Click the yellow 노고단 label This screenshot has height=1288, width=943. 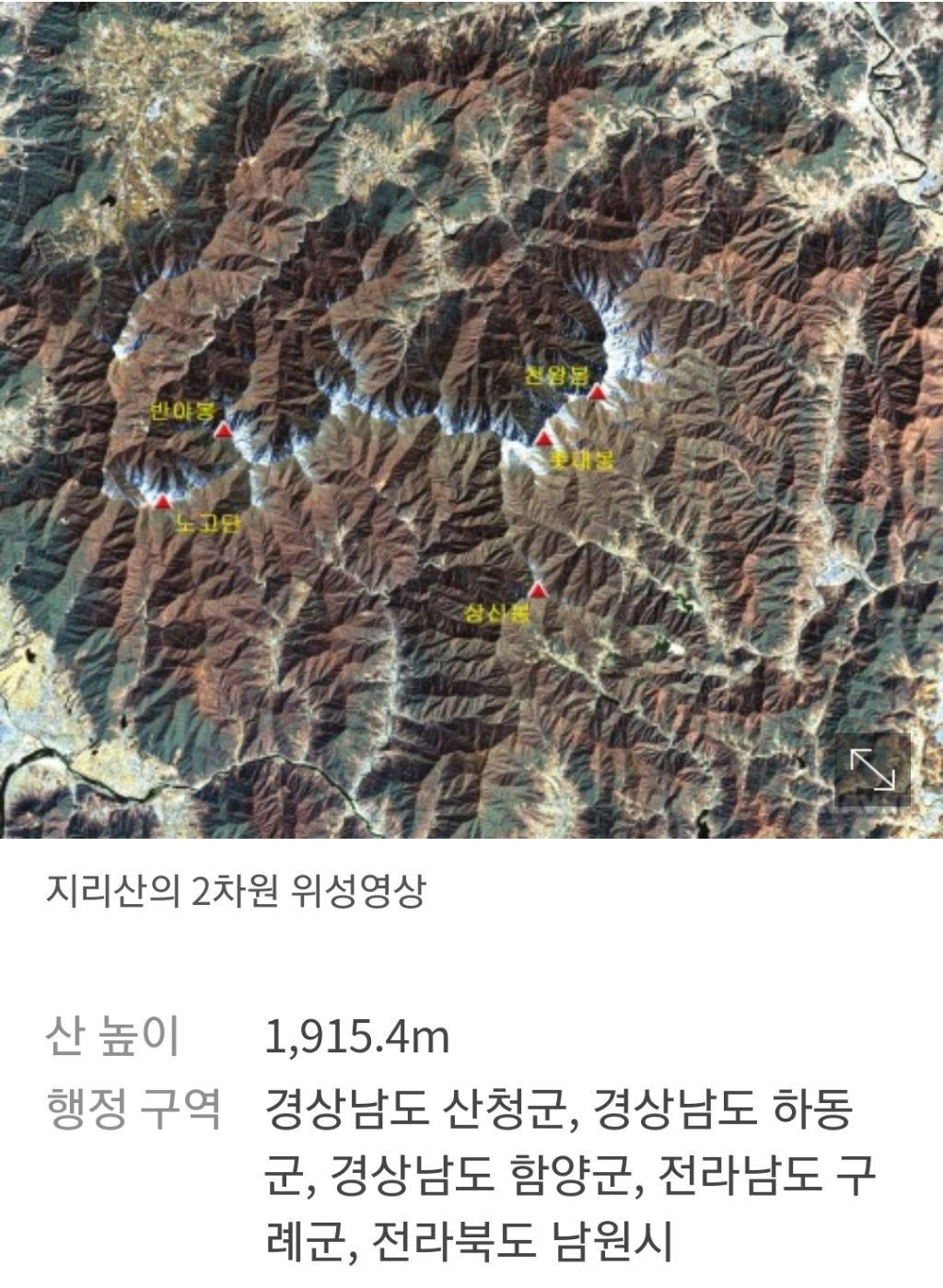208,522
